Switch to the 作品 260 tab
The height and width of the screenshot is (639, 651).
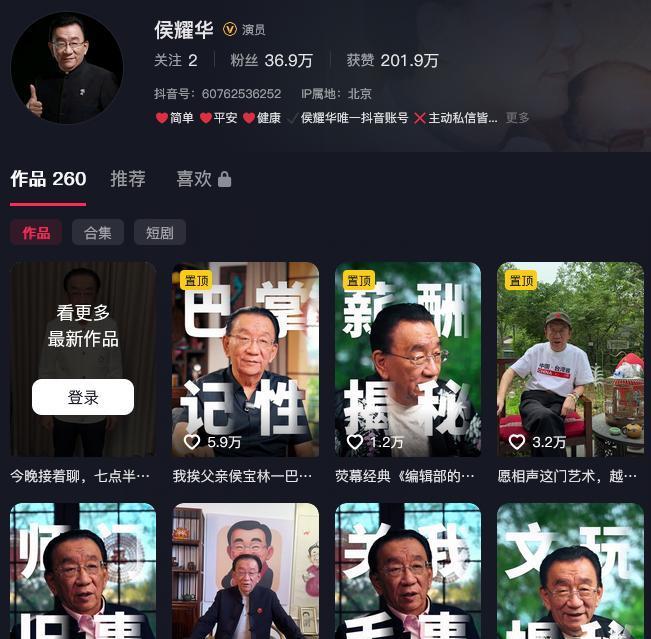click(48, 179)
